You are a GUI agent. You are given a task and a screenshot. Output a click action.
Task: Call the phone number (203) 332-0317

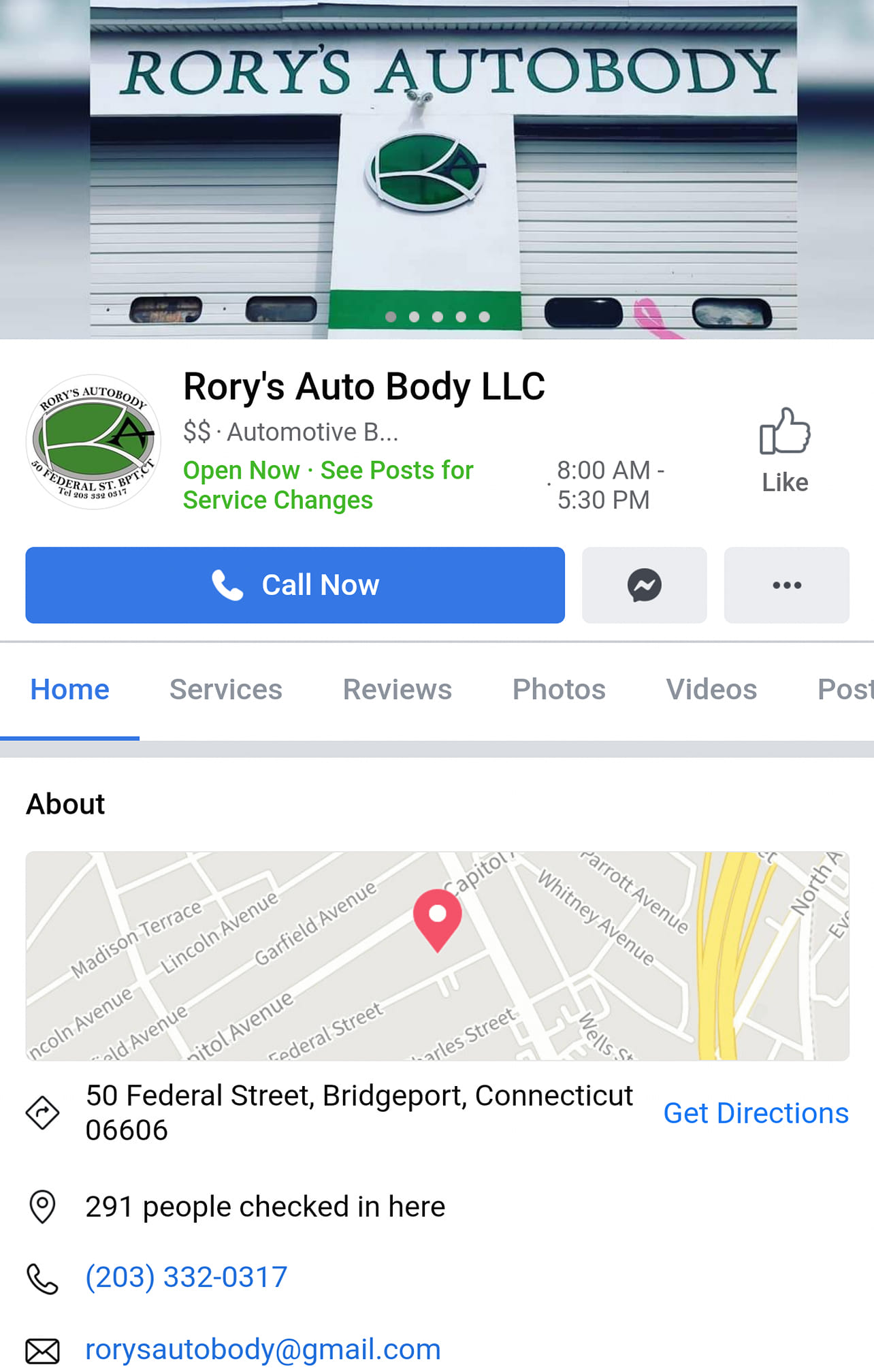[186, 1277]
